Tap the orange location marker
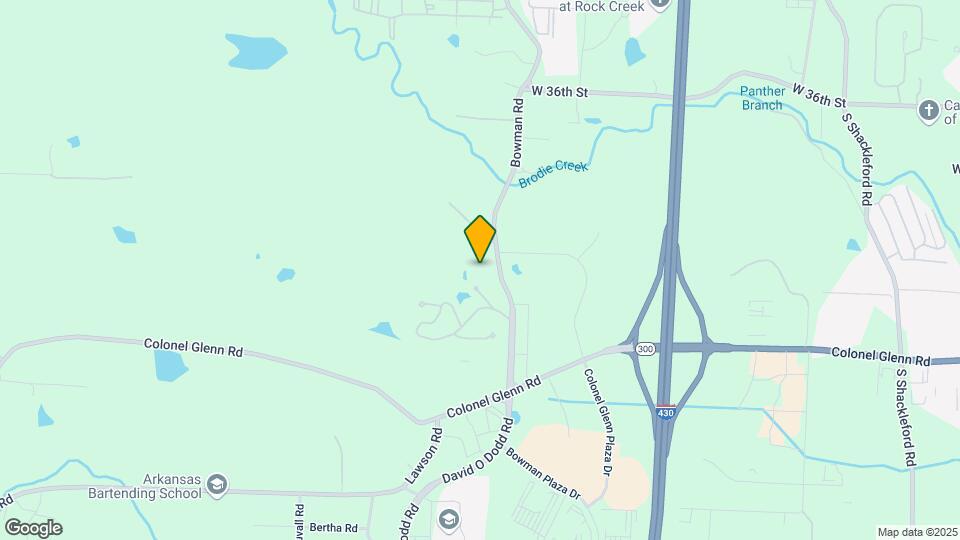960x540 pixels. click(480, 239)
